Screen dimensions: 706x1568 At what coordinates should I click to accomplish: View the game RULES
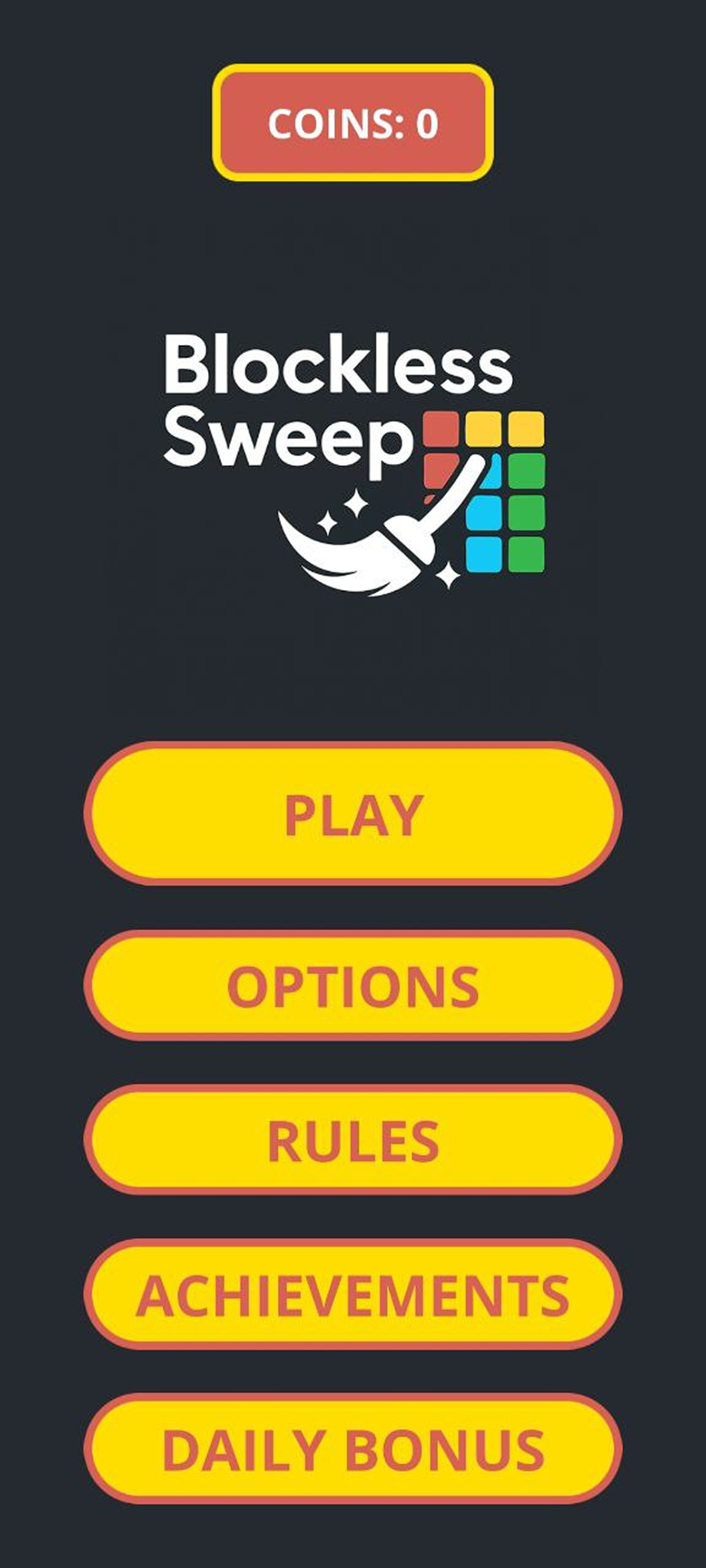353,1140
